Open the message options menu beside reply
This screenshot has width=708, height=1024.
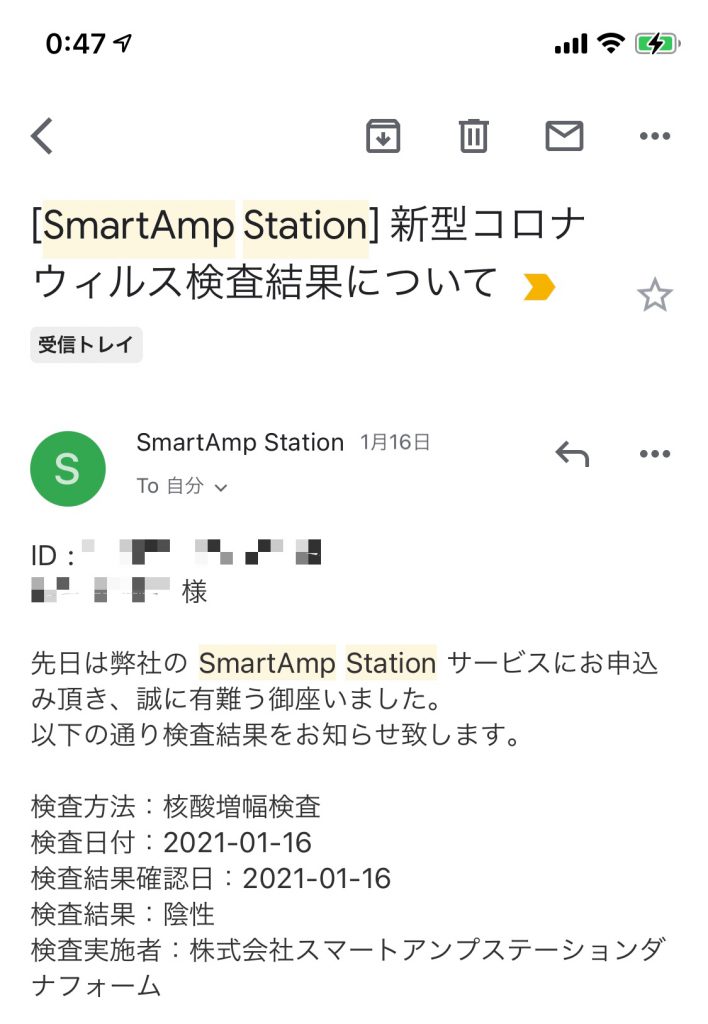tap(654, 455)
